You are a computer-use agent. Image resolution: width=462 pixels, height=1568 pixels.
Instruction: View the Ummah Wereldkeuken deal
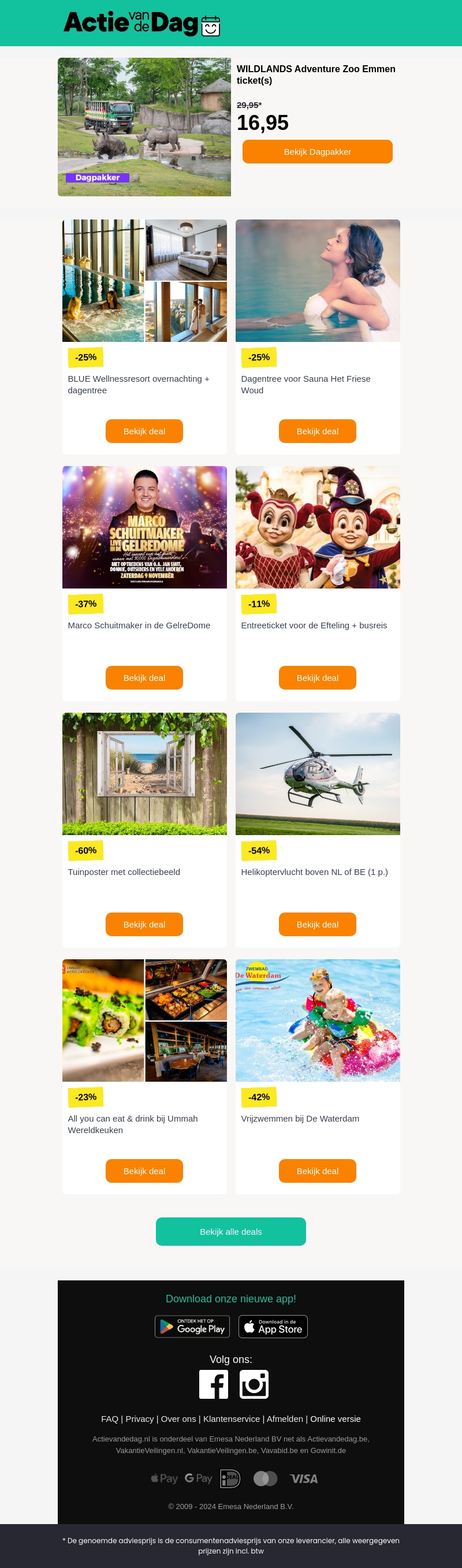[x=144, y=1171]
